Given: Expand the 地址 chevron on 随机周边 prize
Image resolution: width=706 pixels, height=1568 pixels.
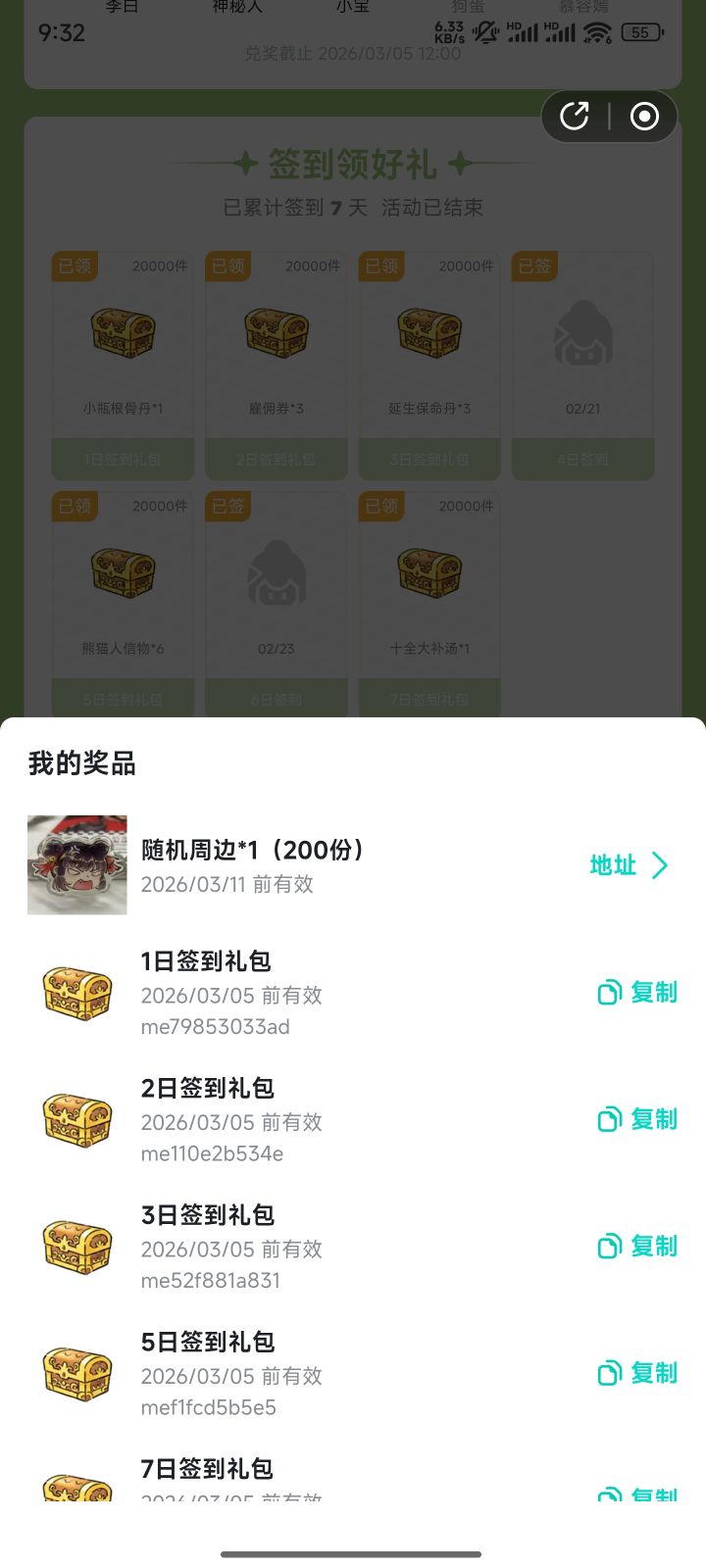Looking at the screenshot, I should (x=659, y=864).
